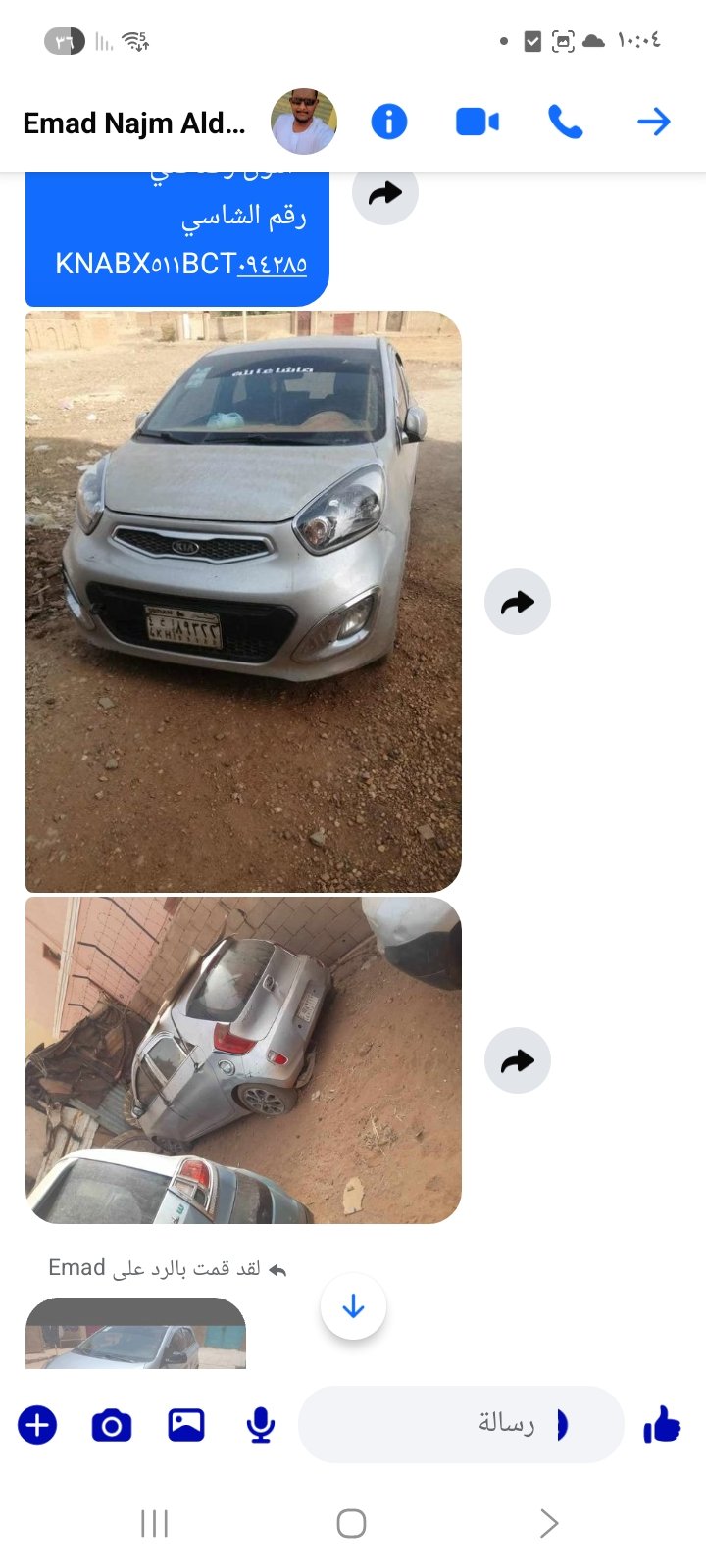
Task: Record a voice message with the microphone
Action: pos(261,1425)
